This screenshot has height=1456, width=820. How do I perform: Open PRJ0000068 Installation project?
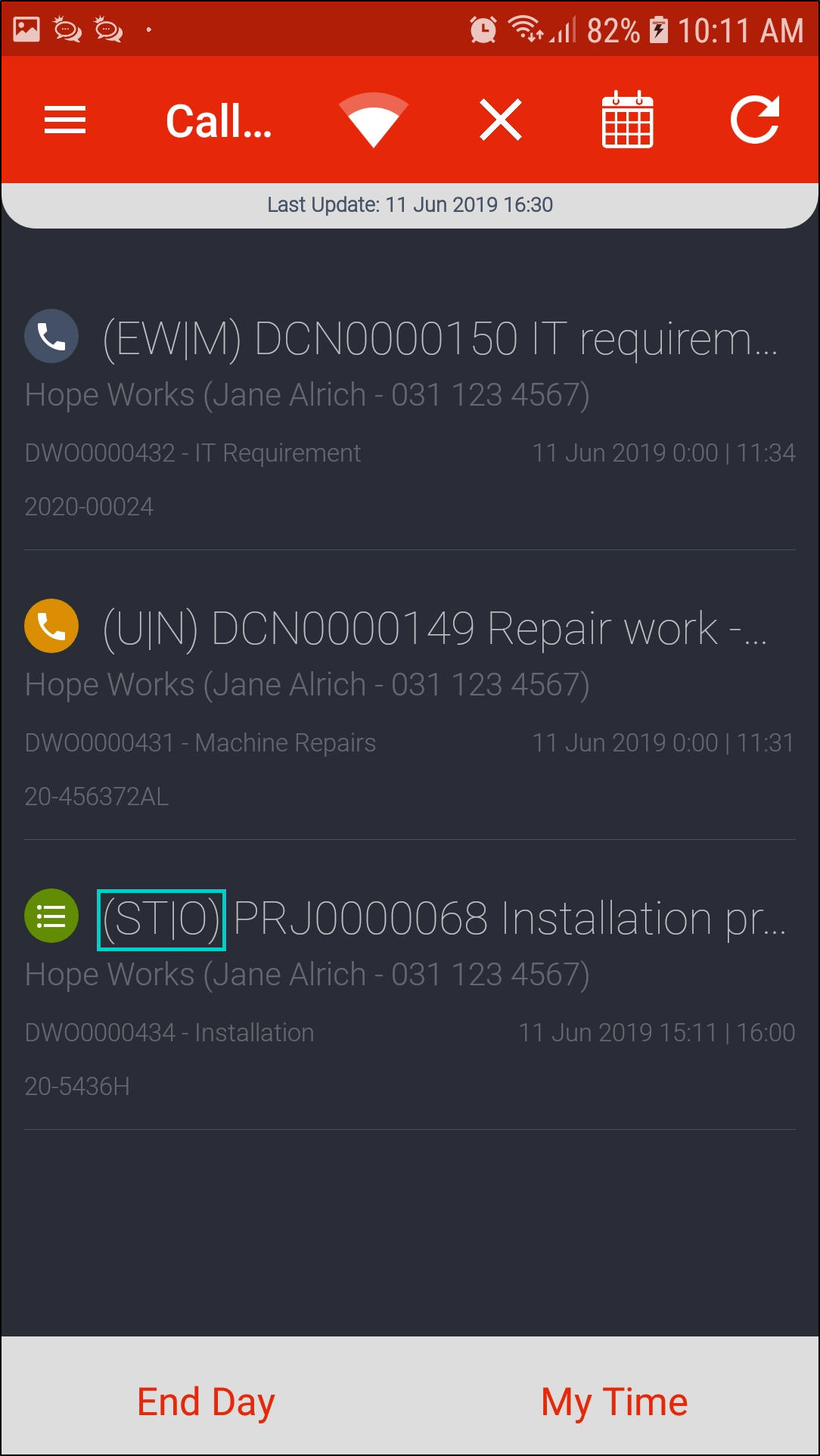(508, 919)
